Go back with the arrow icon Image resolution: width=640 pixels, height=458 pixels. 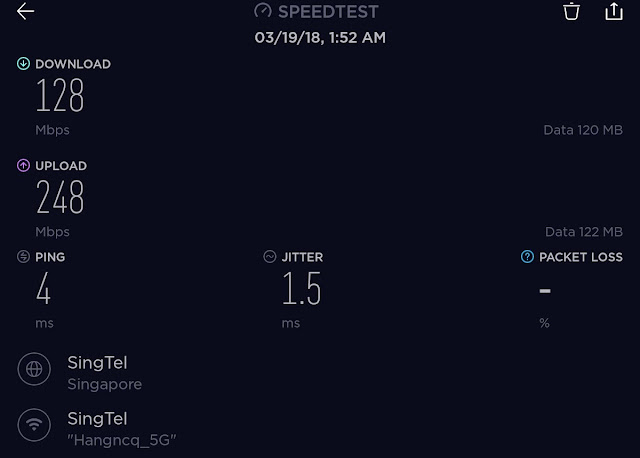[25, 11]
